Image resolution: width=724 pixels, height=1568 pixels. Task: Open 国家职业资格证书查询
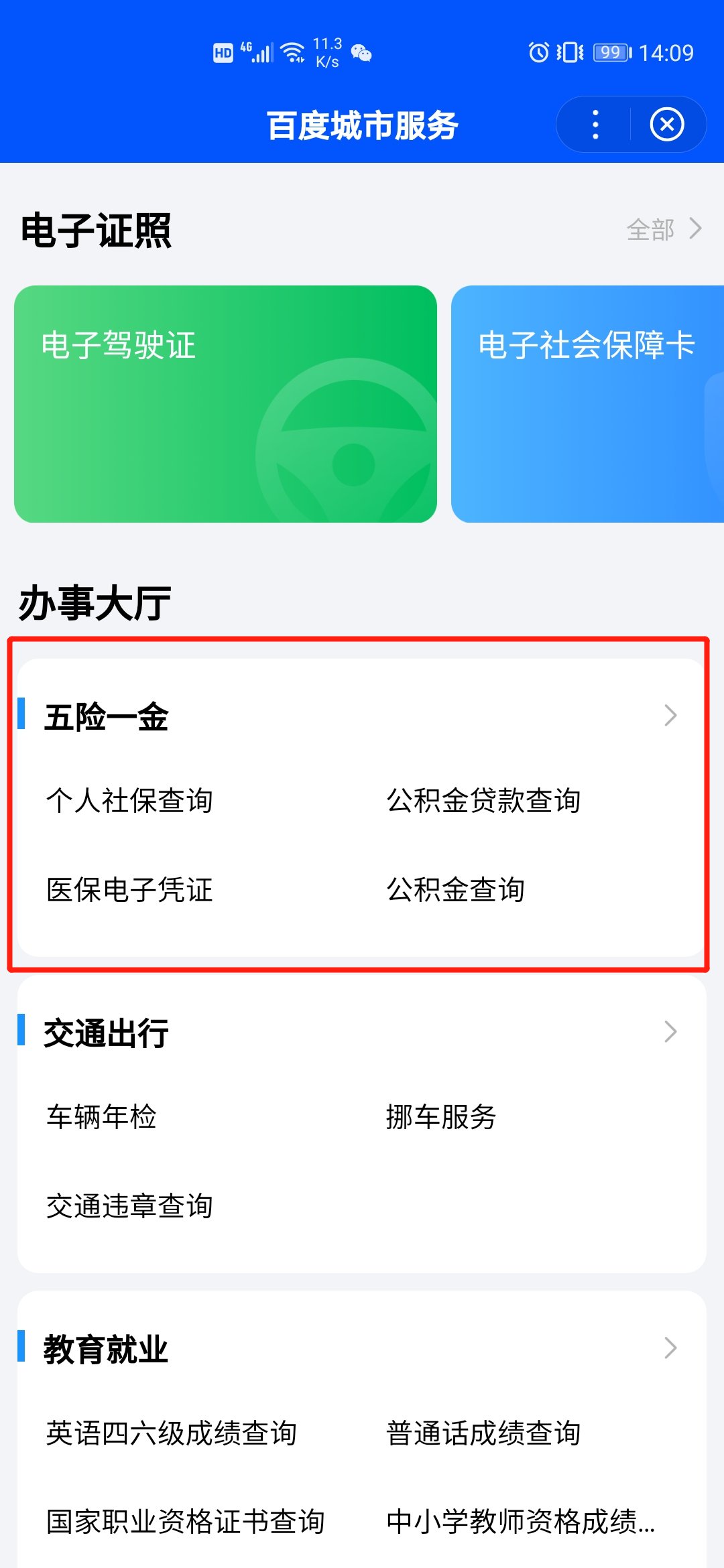pyautogui.click(x=186, y=1522)
